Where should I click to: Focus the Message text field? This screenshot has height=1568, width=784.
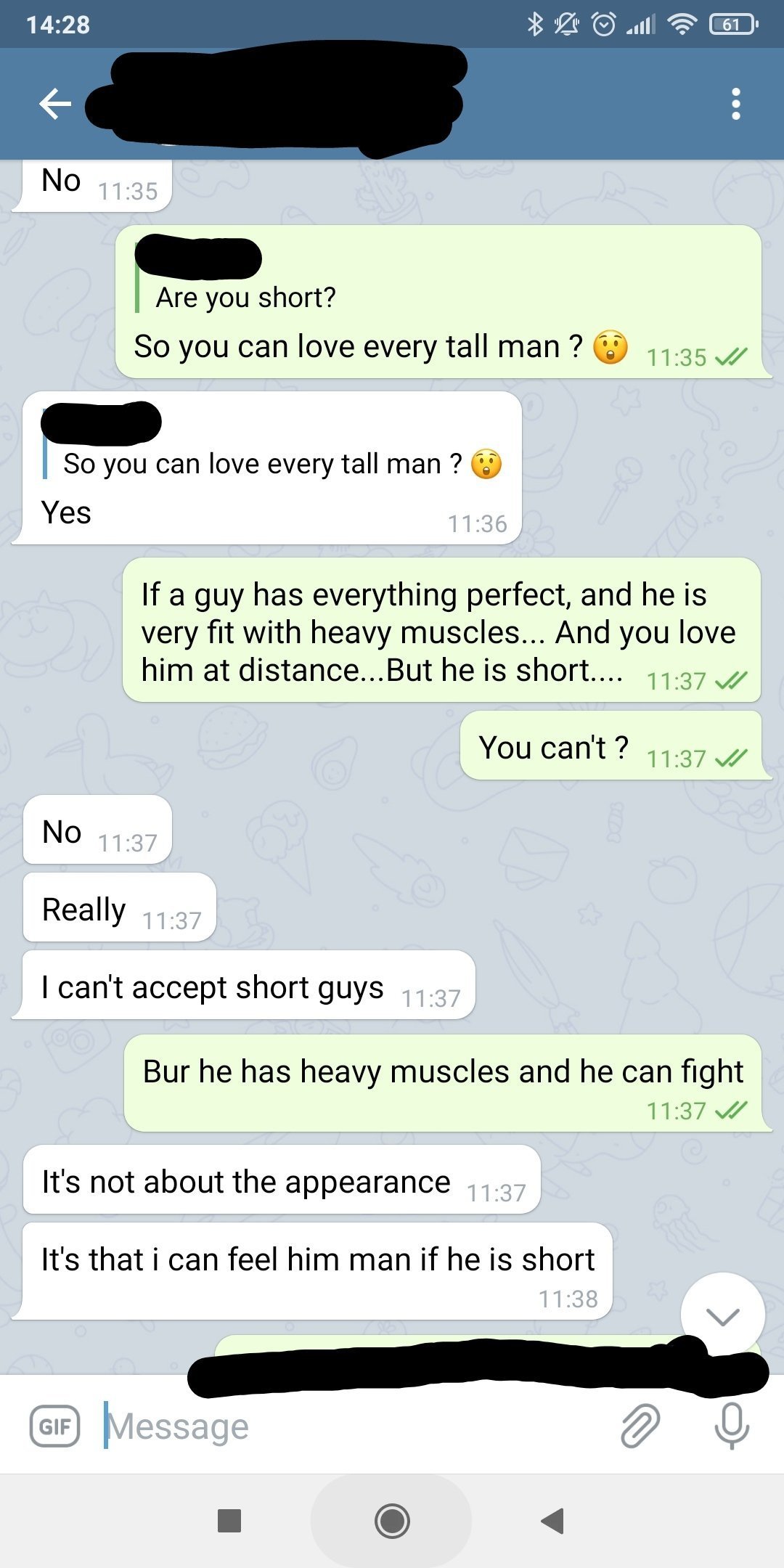click(348, 1426)
